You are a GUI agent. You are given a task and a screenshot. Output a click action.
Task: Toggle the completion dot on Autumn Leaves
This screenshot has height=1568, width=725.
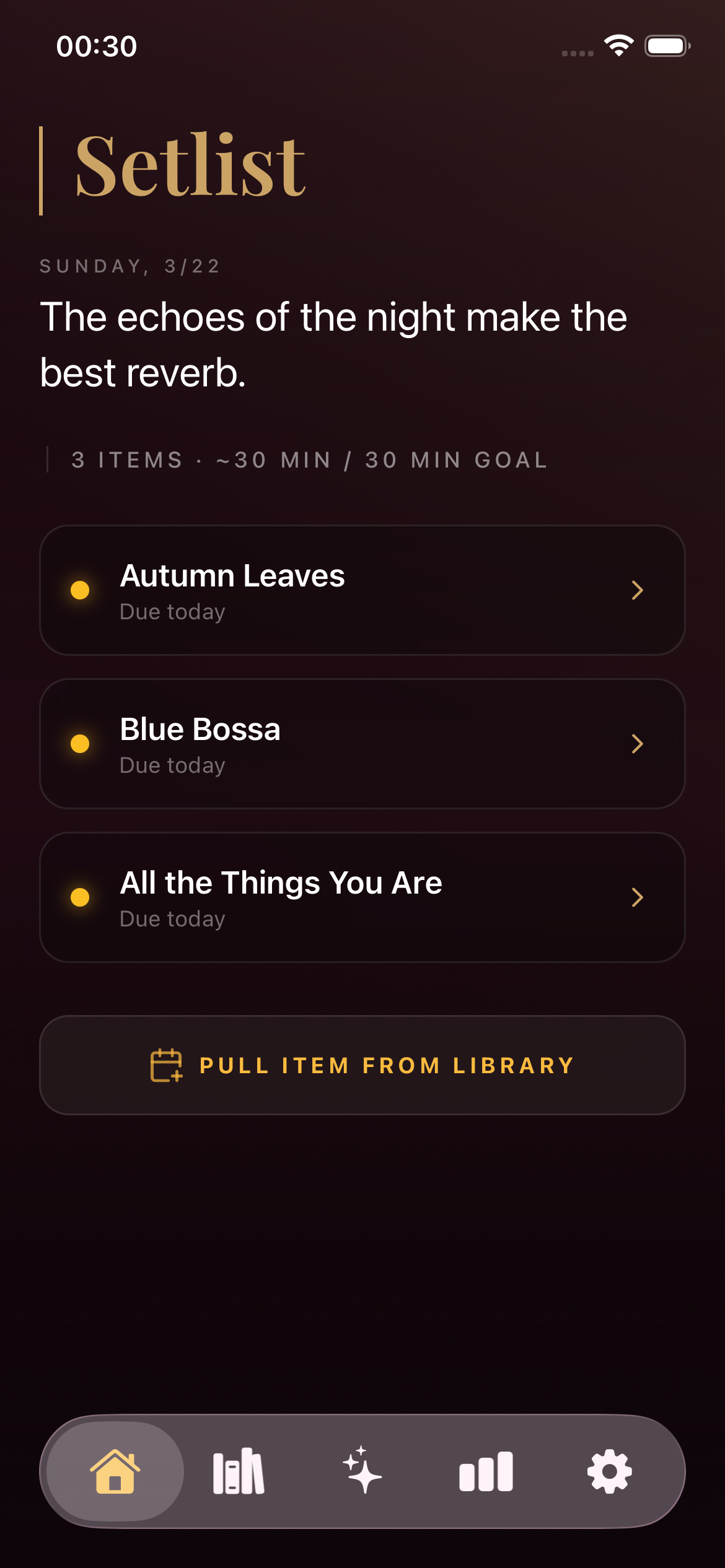[80, 591]
